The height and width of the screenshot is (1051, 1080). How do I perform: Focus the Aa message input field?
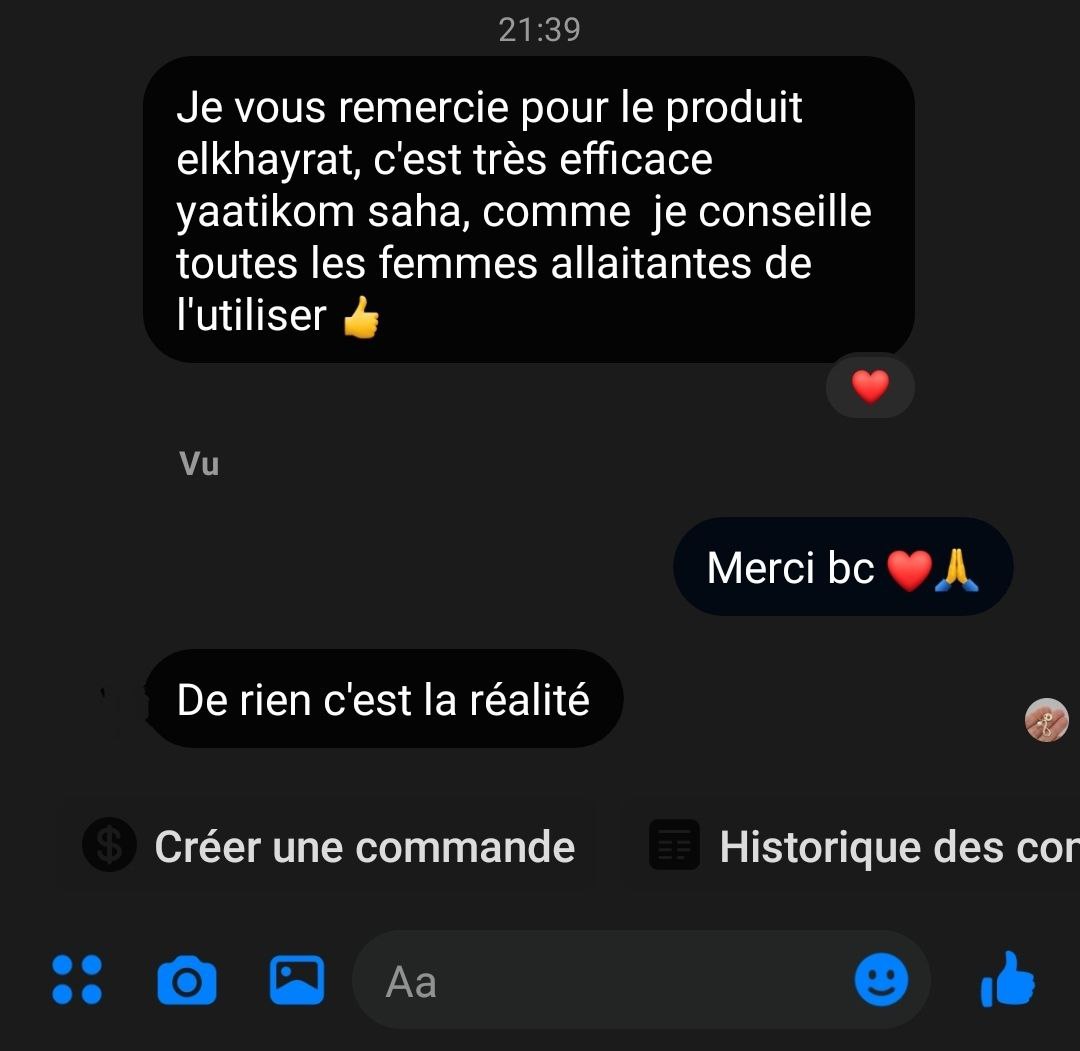[x=600, y=981]
